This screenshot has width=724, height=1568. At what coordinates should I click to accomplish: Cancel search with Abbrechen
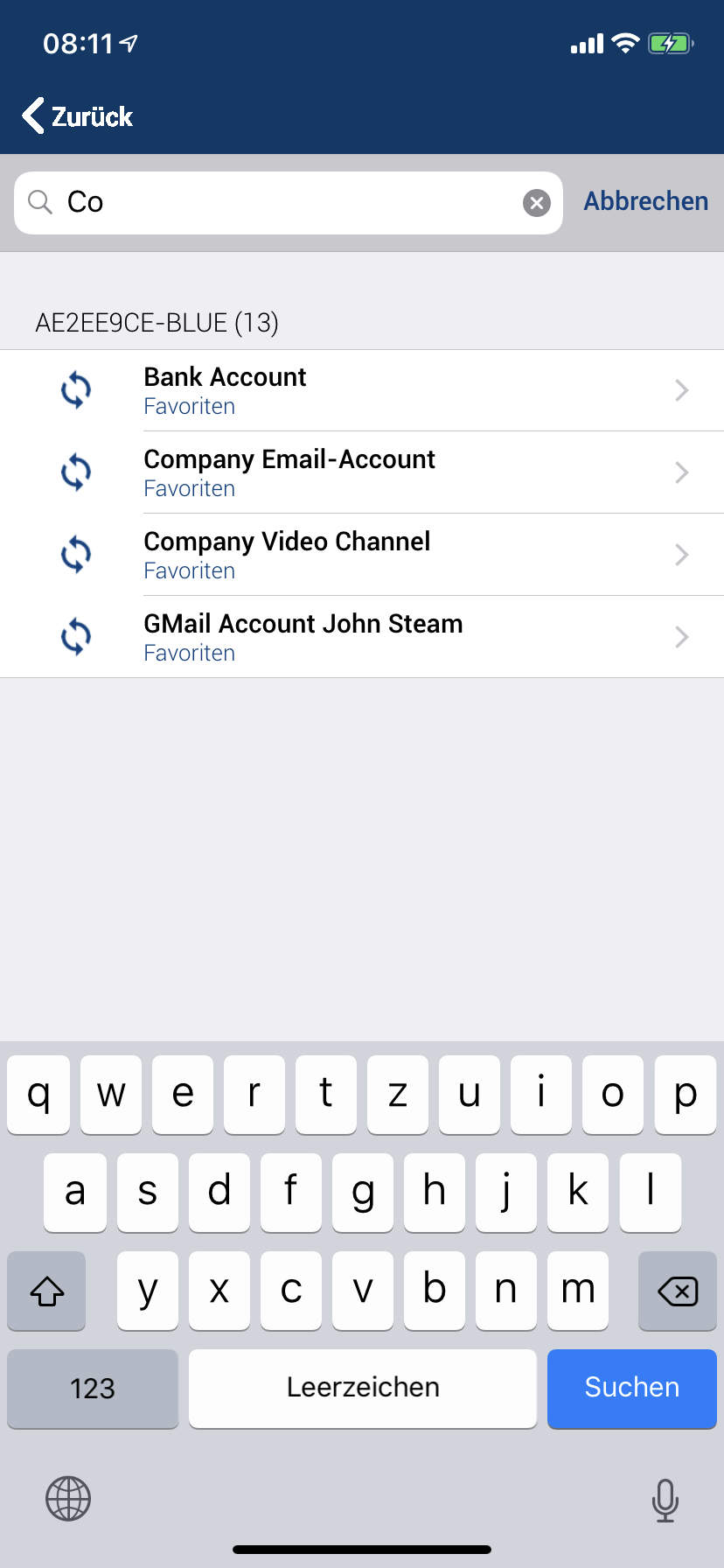(645, 201)
